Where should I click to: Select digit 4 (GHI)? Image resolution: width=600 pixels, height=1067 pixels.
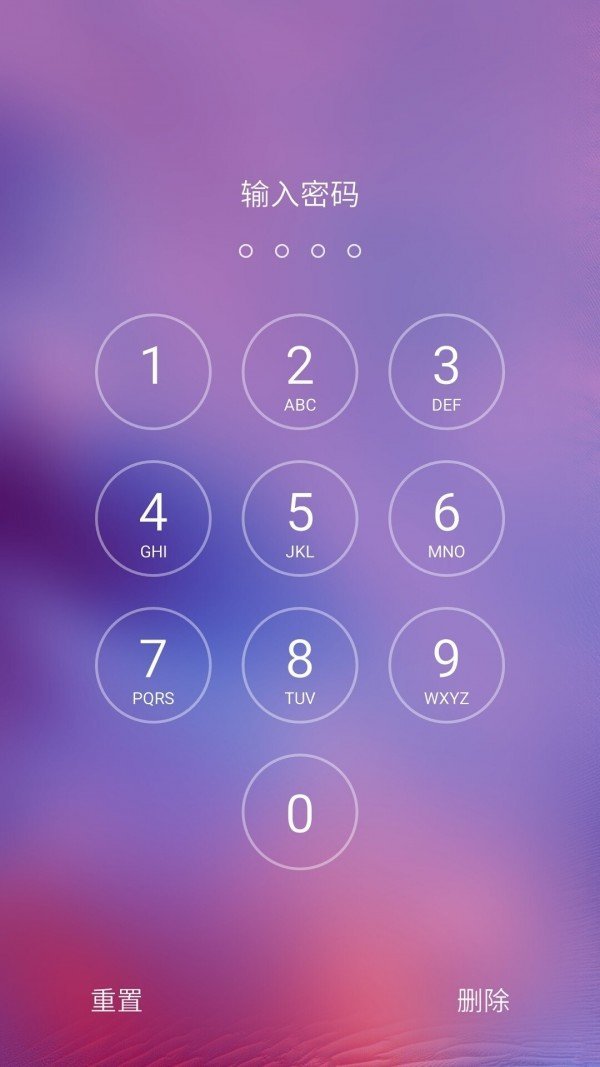click(x=153, y=518)
